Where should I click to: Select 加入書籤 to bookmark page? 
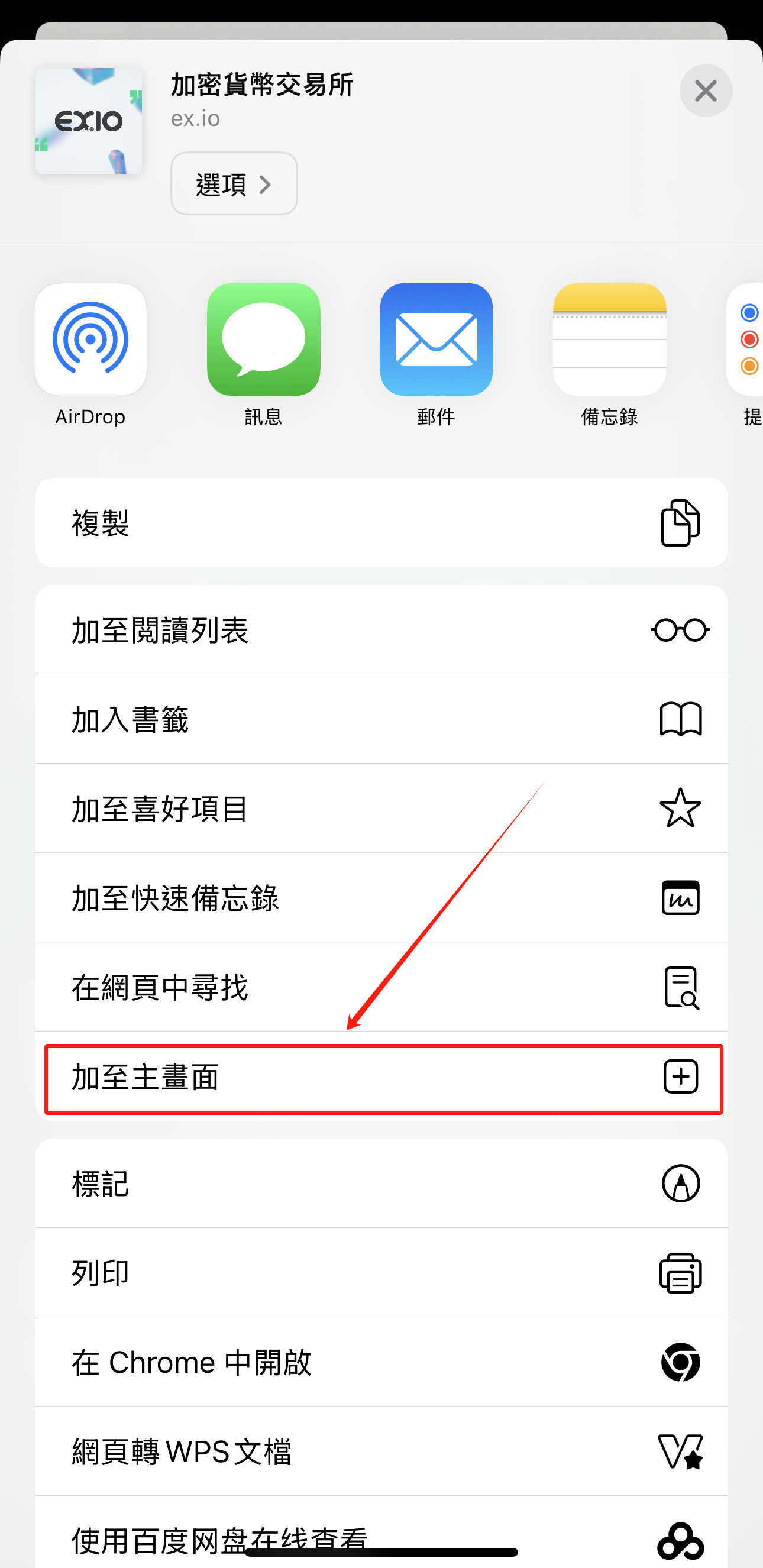pos(381,719)
